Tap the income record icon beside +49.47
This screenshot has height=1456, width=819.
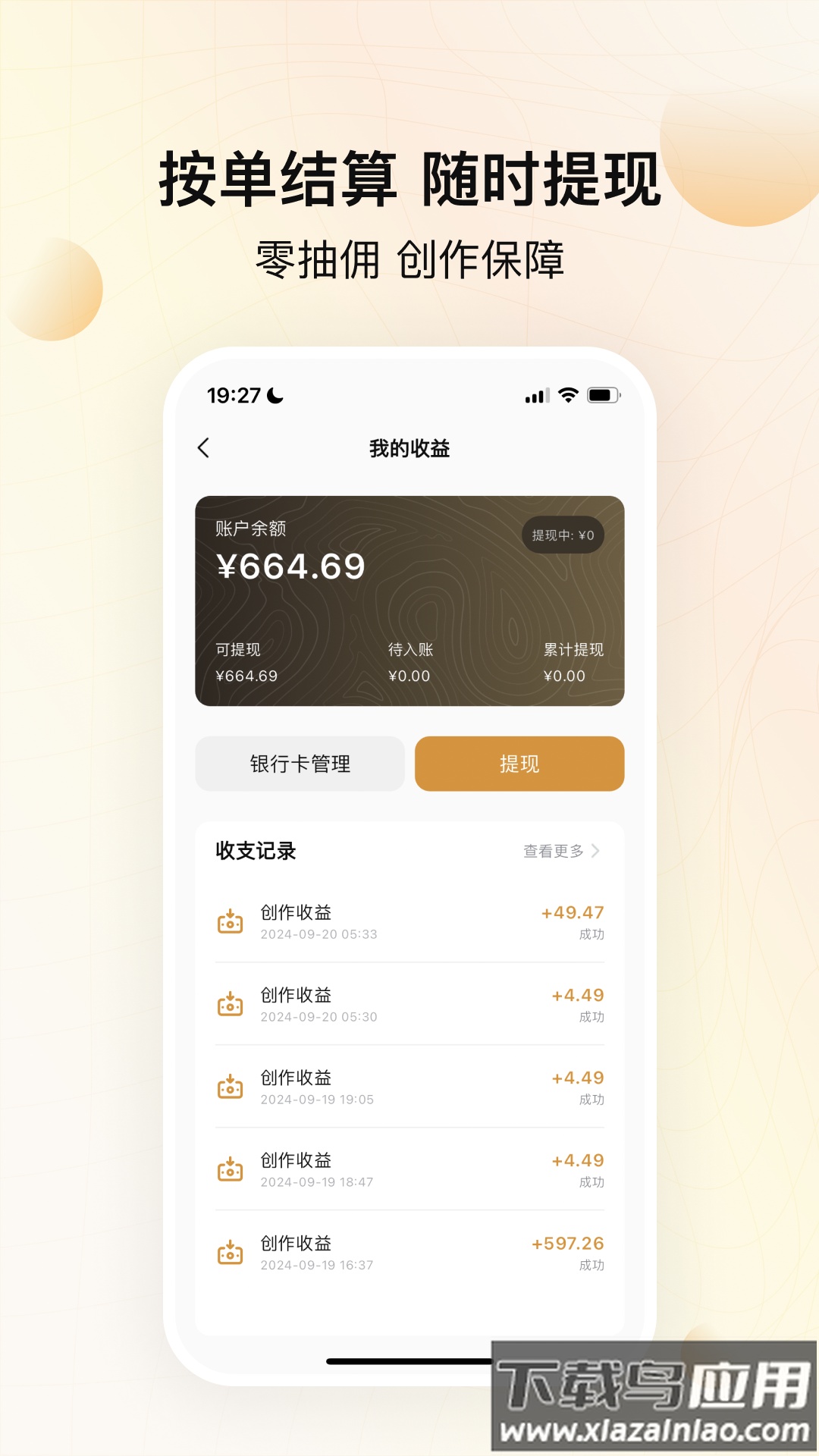(x=231, y=920)
